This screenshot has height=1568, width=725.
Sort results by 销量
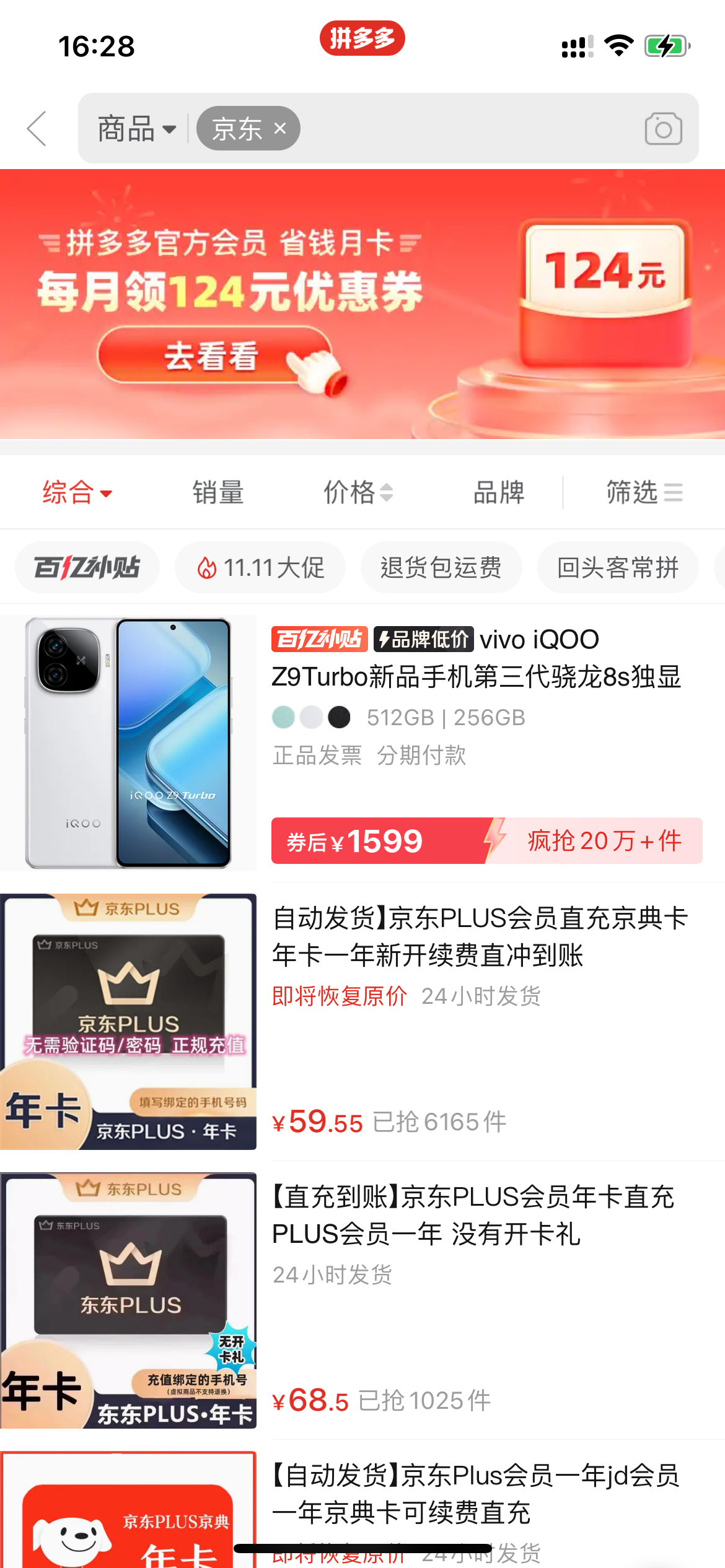pyautogui.click(x=218, y=493)
